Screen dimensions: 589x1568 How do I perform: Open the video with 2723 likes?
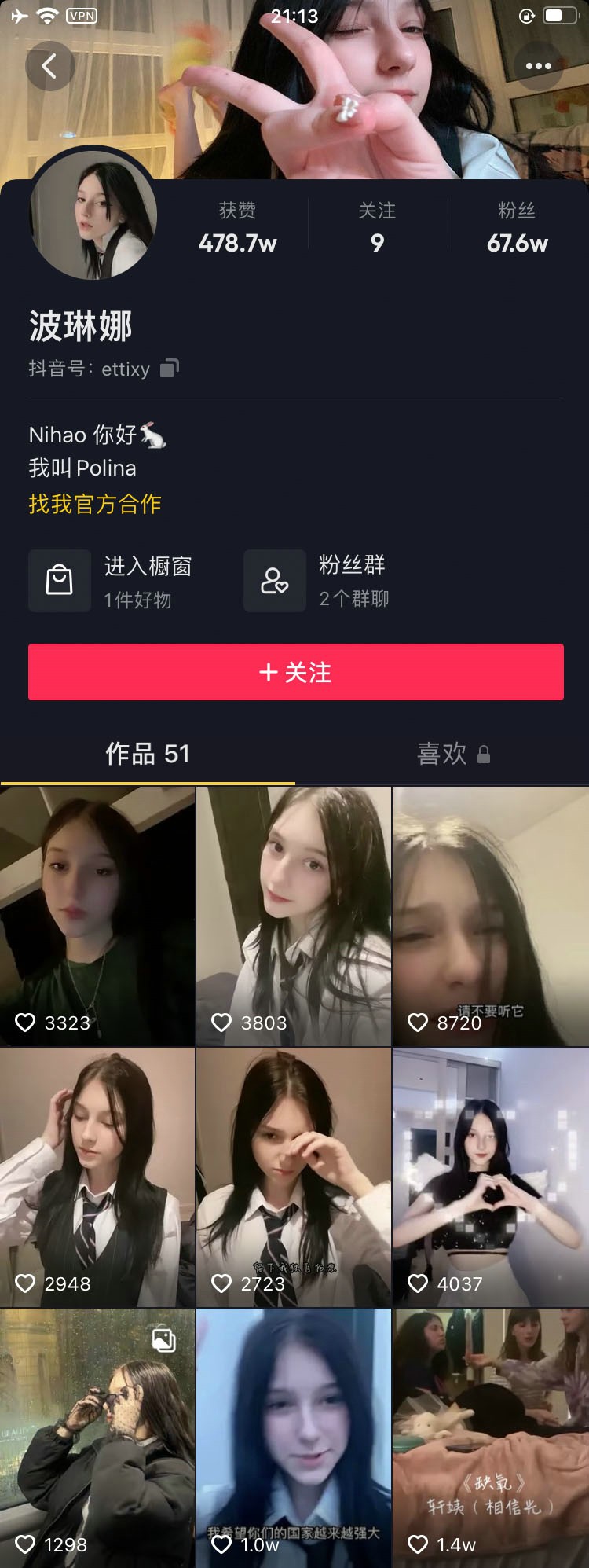click(x=294, y=1177)
